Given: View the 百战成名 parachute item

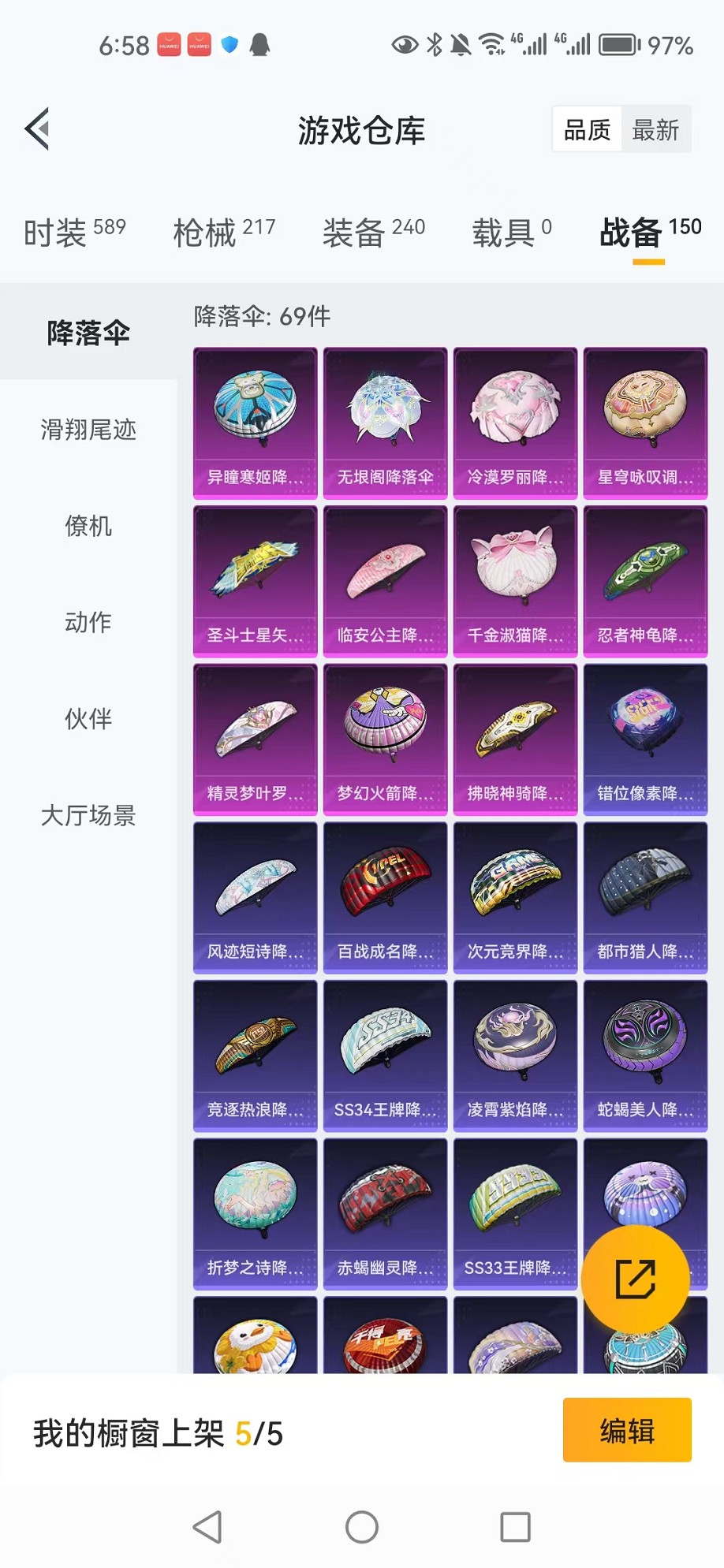Looking at the screenshot, I should coord(385,897).
